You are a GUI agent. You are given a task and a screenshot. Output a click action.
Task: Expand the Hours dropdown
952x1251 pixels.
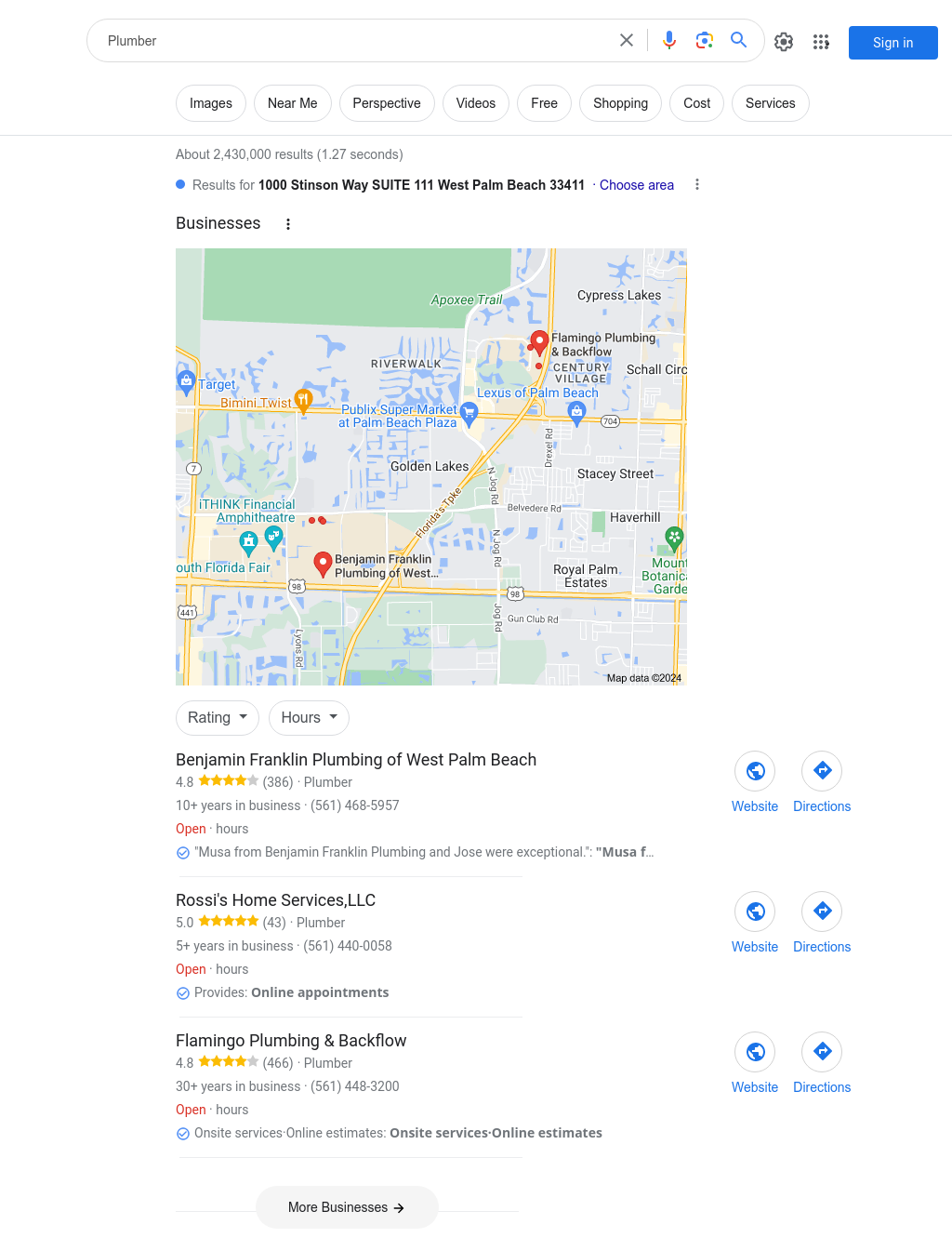click(309, 718)
